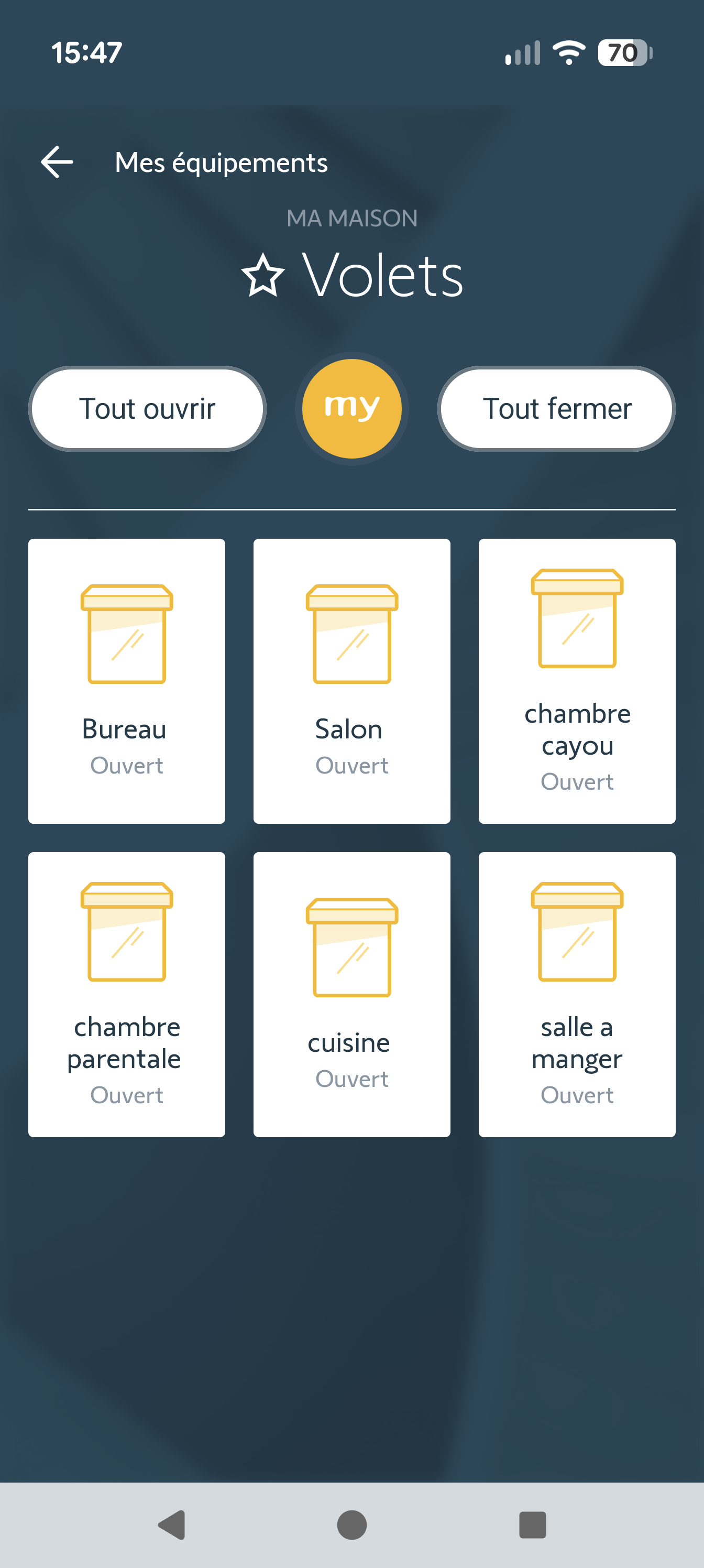Open the Bureau shutter card
The height and width of the screenshot is (1568, 704).
click(x=127, y=681)
